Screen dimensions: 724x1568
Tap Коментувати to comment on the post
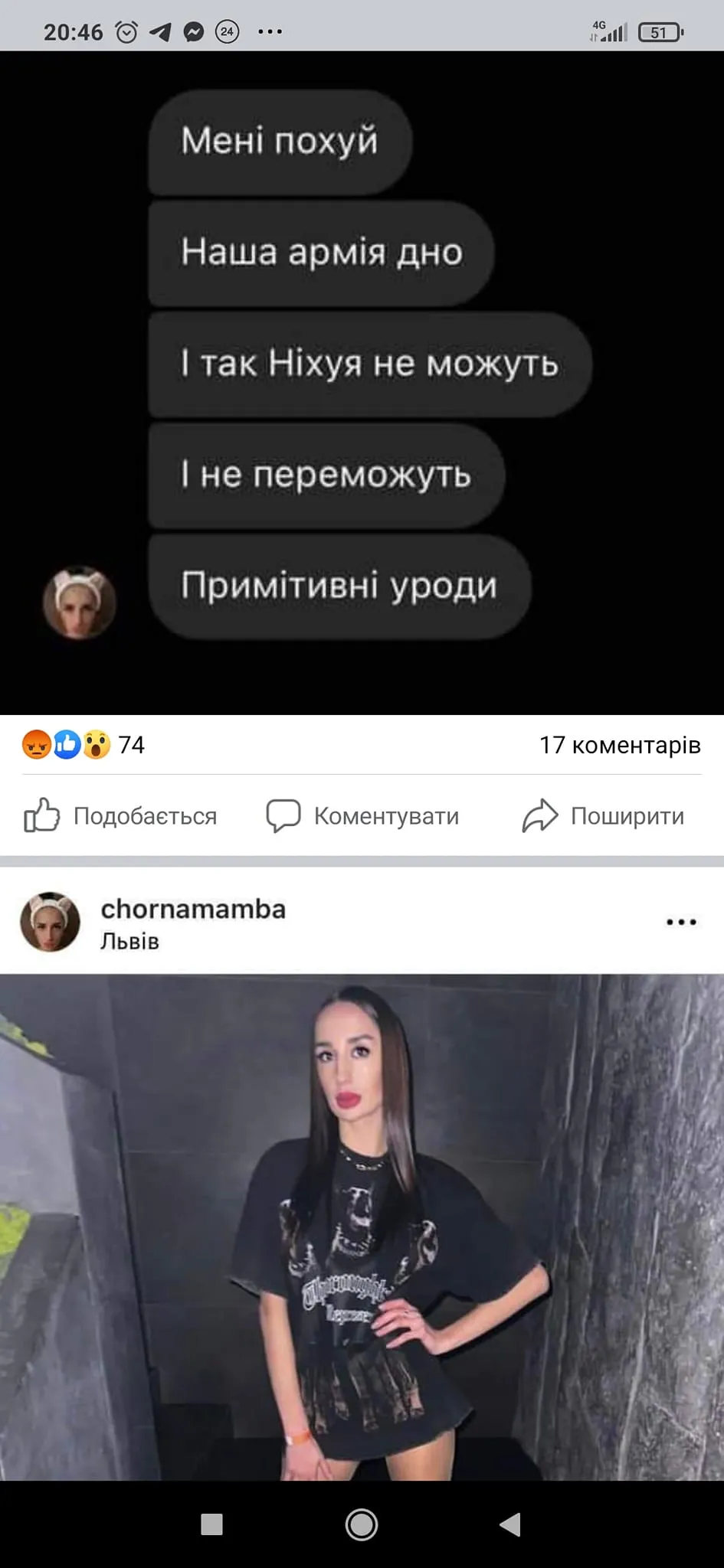(x=362, y=816)
